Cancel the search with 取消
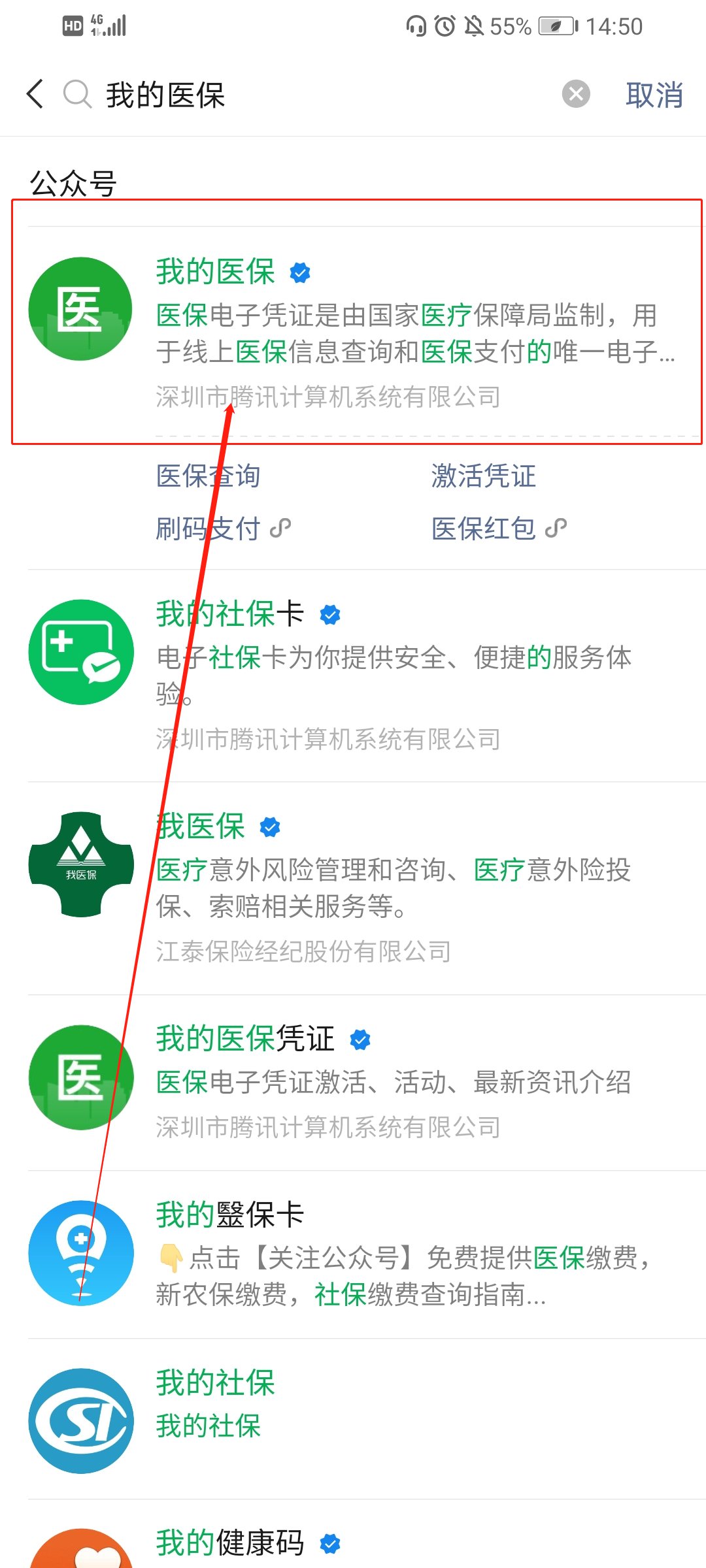Screen dimensions: 706x1568 pos(654,95)
